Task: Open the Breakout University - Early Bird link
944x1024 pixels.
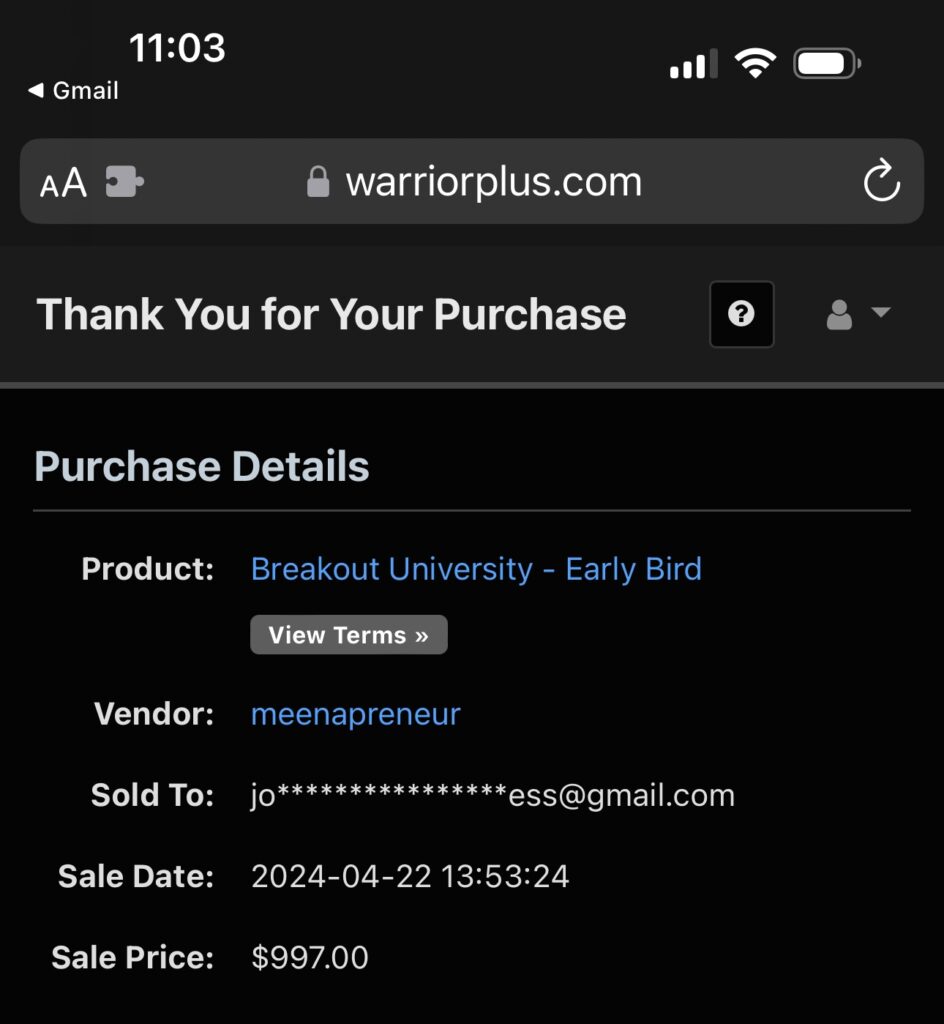Action: pyautogui.click(x=476, y=569)
